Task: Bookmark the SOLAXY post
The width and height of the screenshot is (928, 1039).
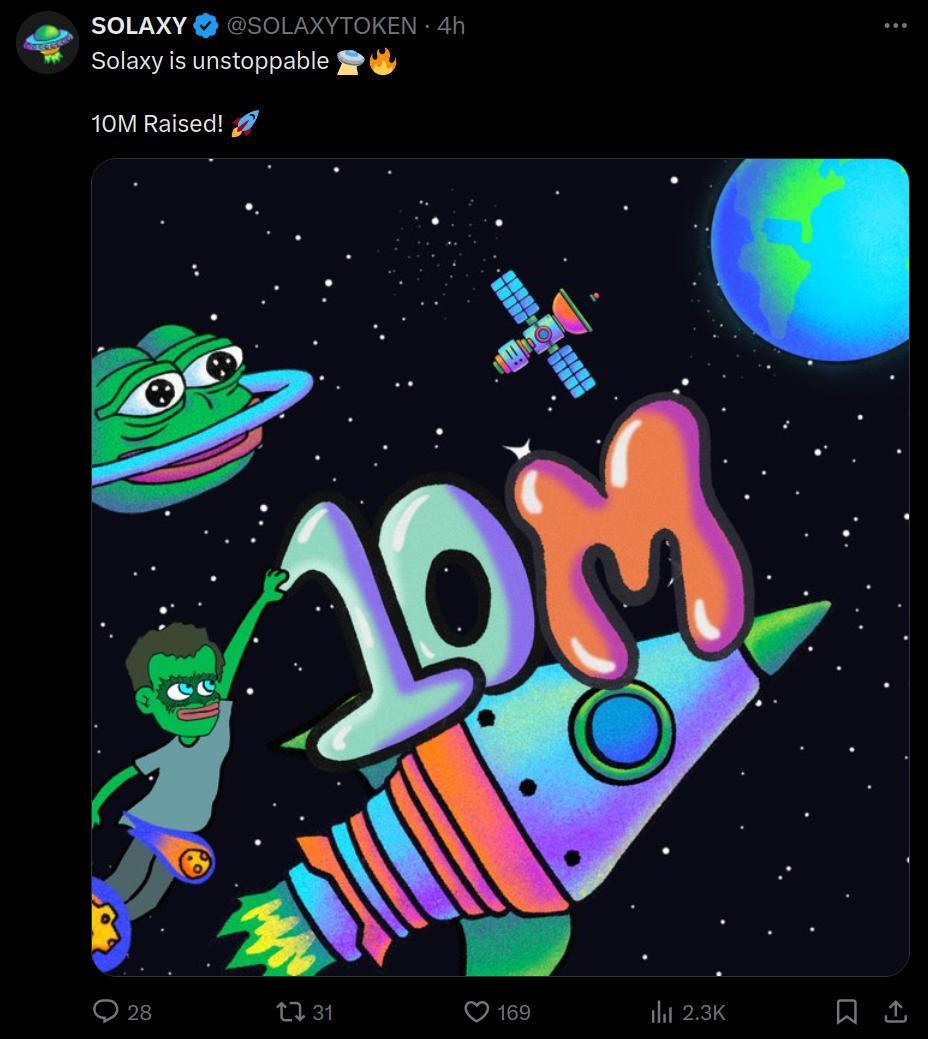Action: click(x=846, y=1012)
